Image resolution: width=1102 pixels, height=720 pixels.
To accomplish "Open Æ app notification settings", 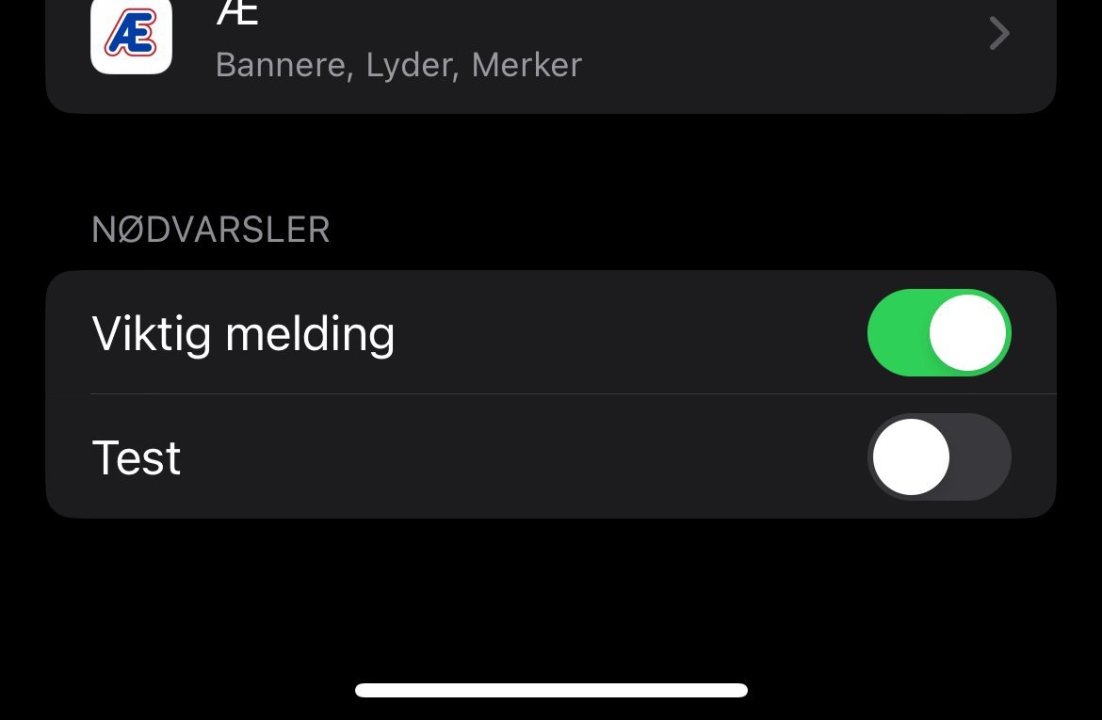I will [550, 45].
